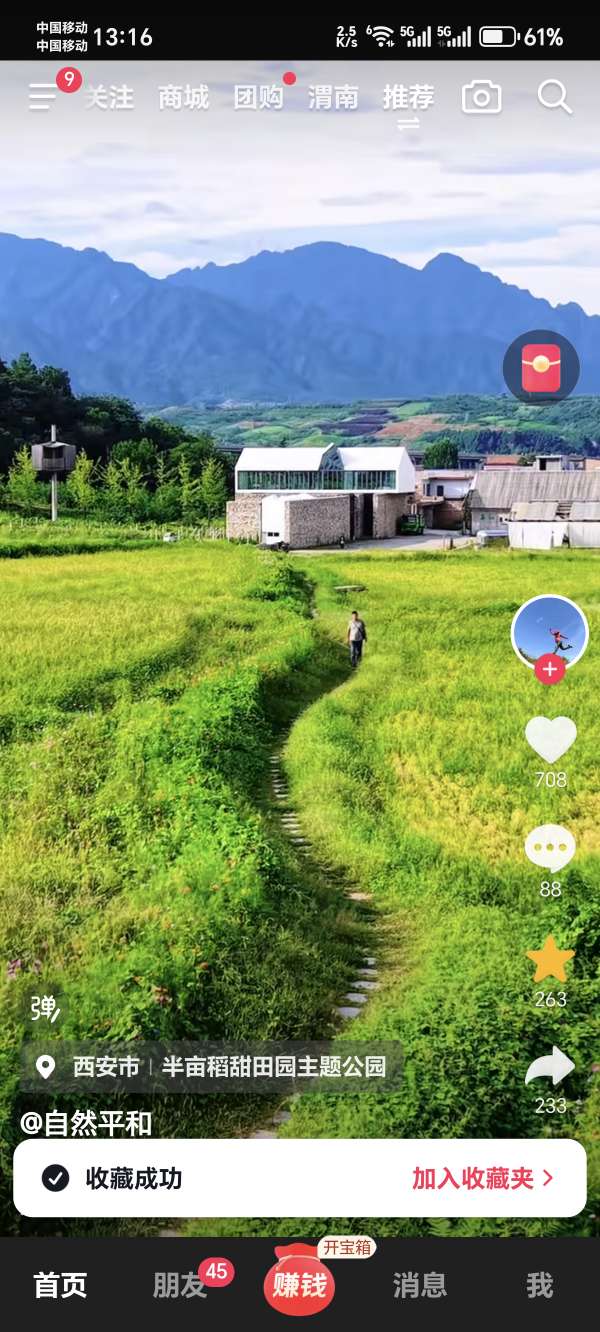Viewport: 600px width, 1332px height.
Task: Open @自然平和 profile
Action: click(x=86, y=1123)
